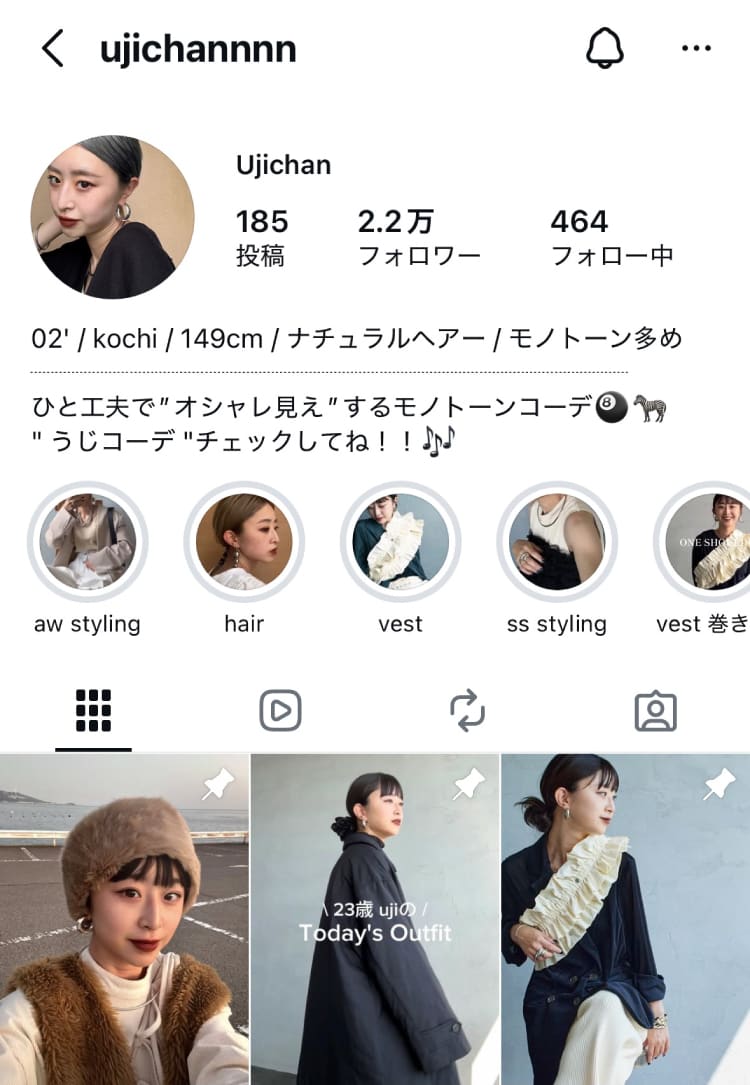This screenshot has width=750, height=1085.
Task: Go back using the arrow
Action: 53,48
